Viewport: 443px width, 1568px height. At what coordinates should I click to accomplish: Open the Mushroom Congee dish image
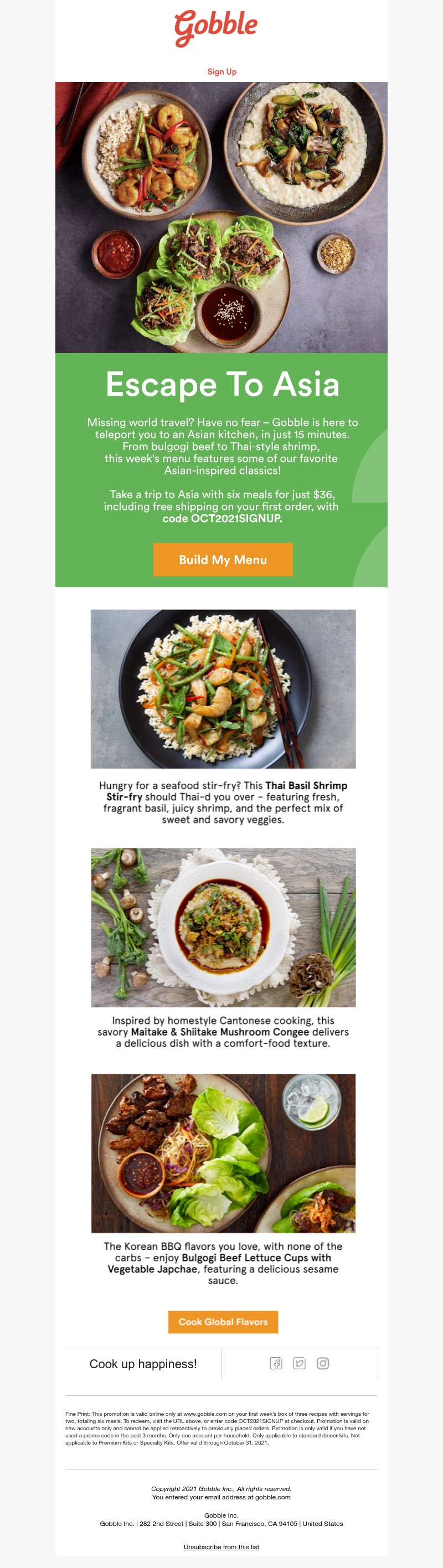pyautogui.click(x=223, y=927)
